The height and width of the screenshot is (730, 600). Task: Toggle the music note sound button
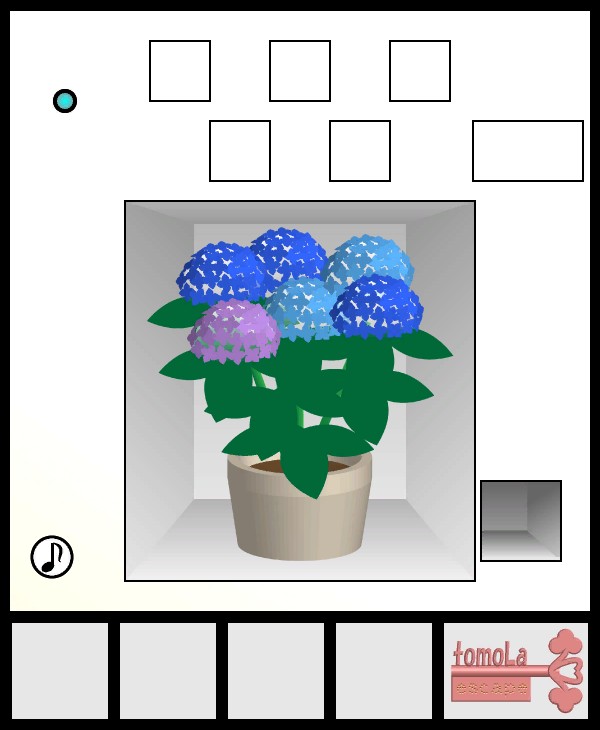pyautogui.click(x=52, y=557)
